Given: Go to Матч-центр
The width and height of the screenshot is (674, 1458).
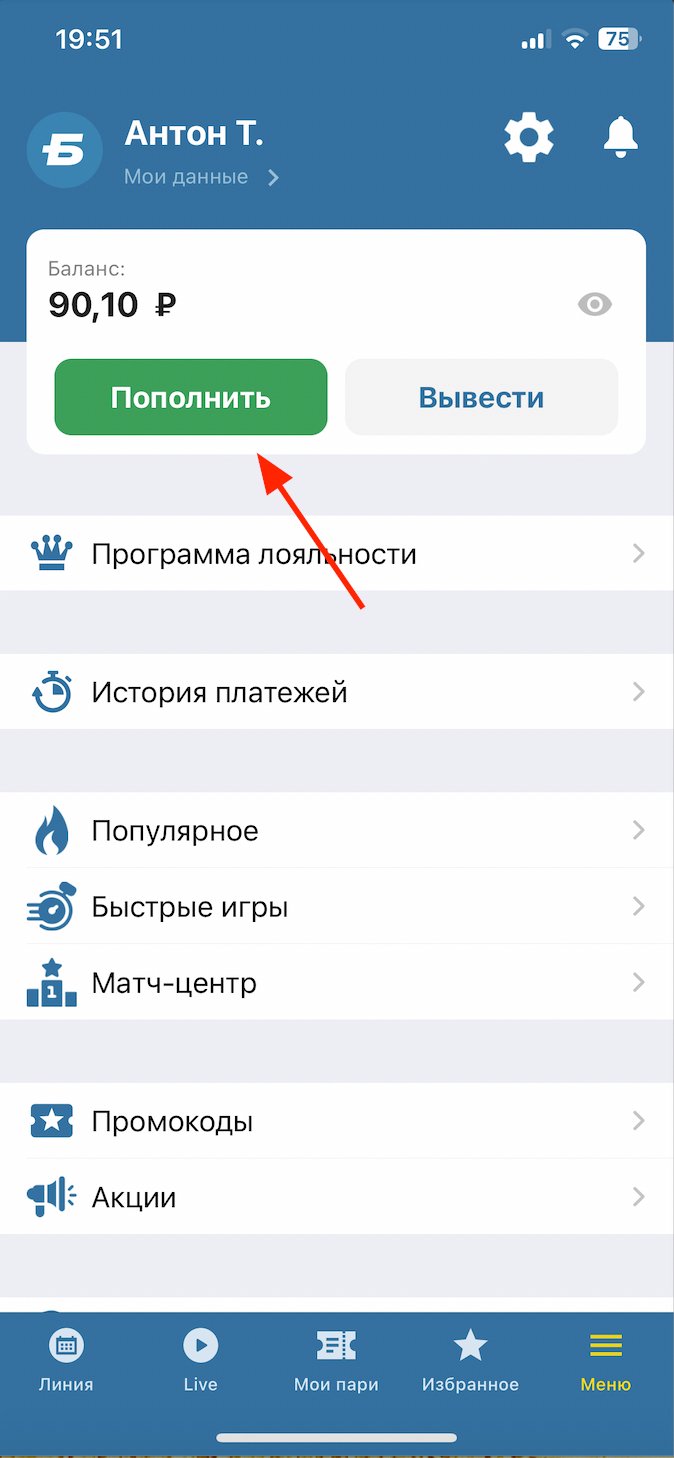Looking at the screenshot, I should [x=337, y=983].
